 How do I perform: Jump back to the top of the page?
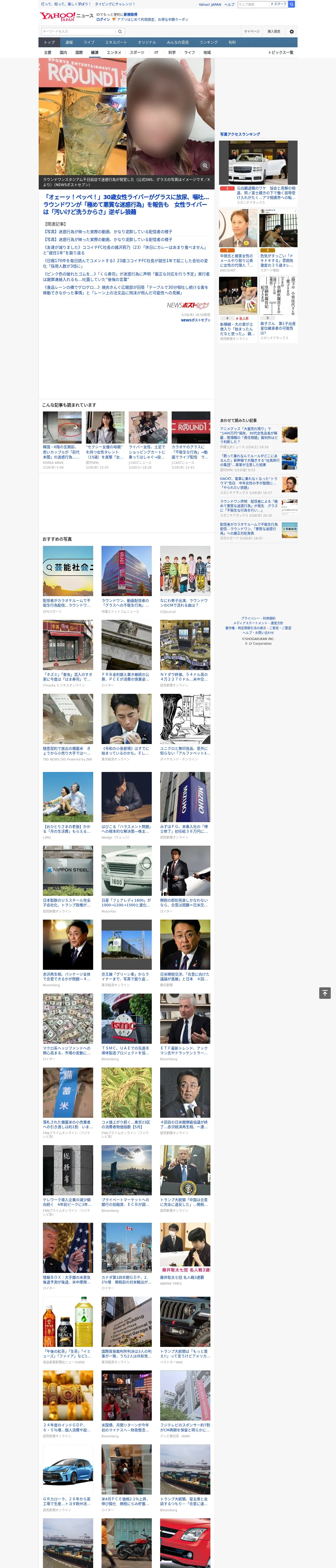(x=324, y=993)
